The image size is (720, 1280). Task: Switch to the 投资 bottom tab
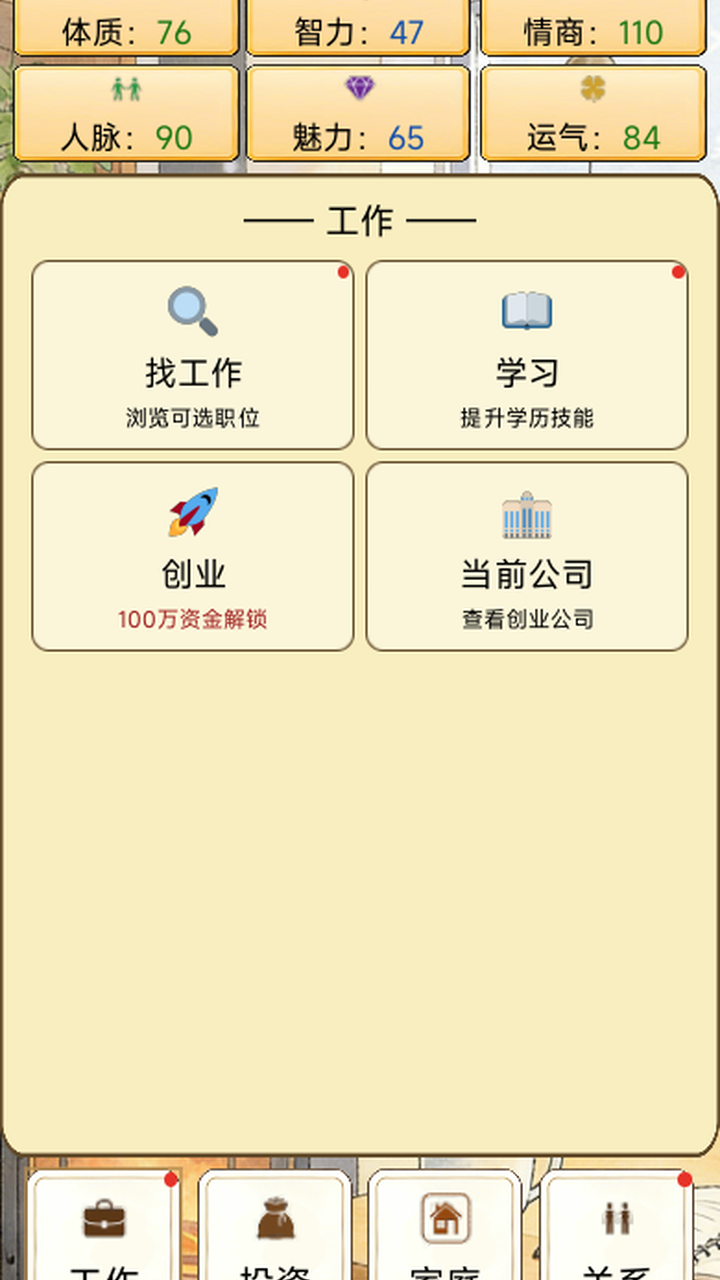tap(275, 1226)
